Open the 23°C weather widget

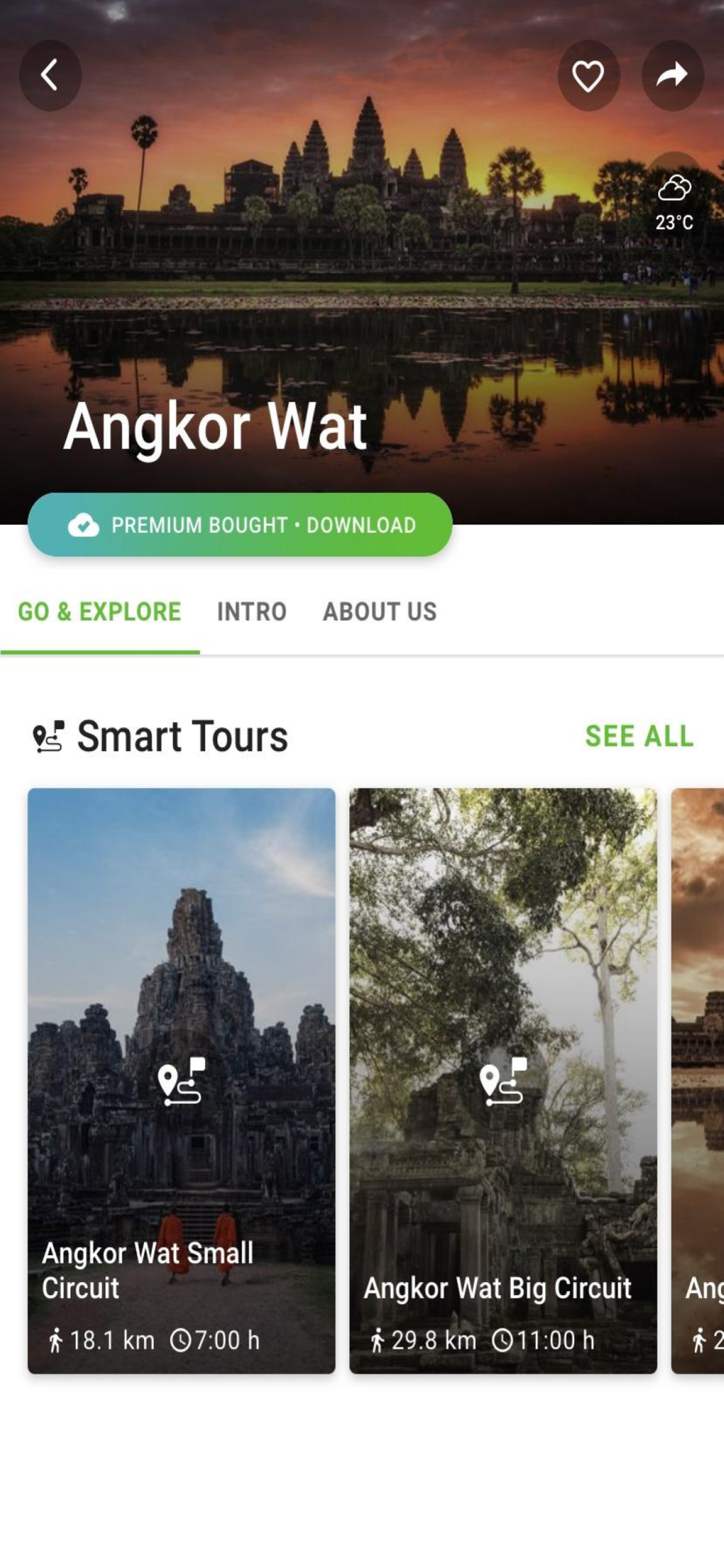pos(674,203)
